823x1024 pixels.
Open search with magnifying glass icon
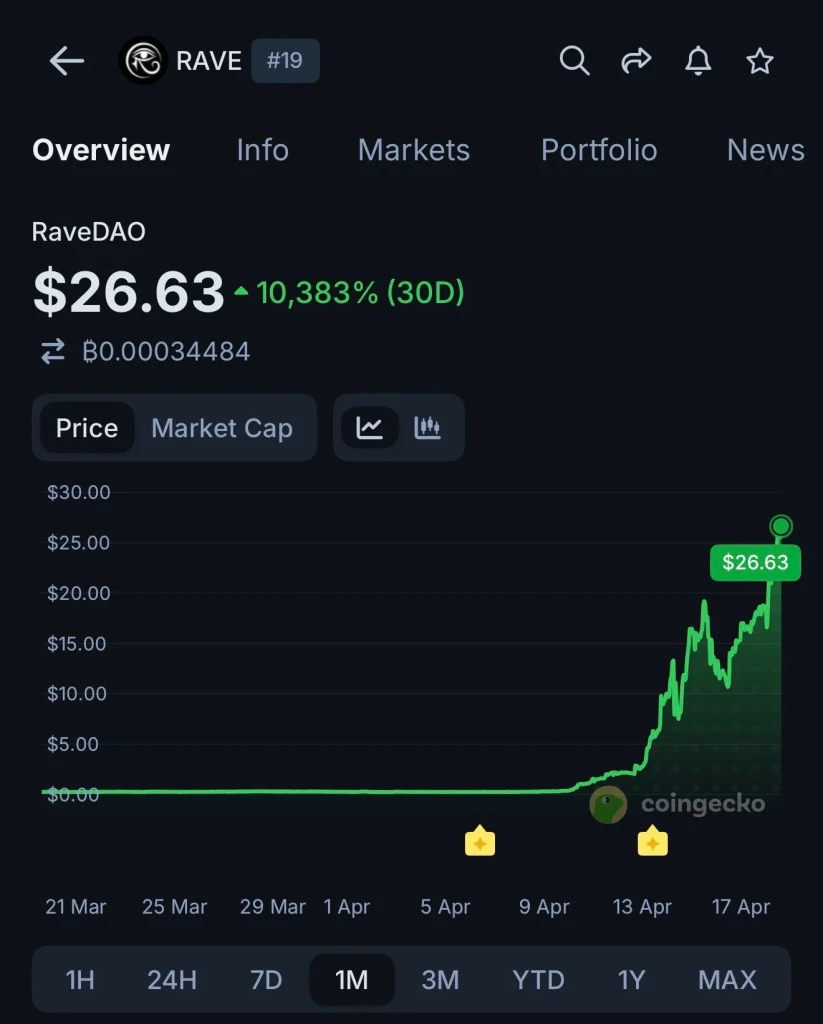click(x=574, y=60)
